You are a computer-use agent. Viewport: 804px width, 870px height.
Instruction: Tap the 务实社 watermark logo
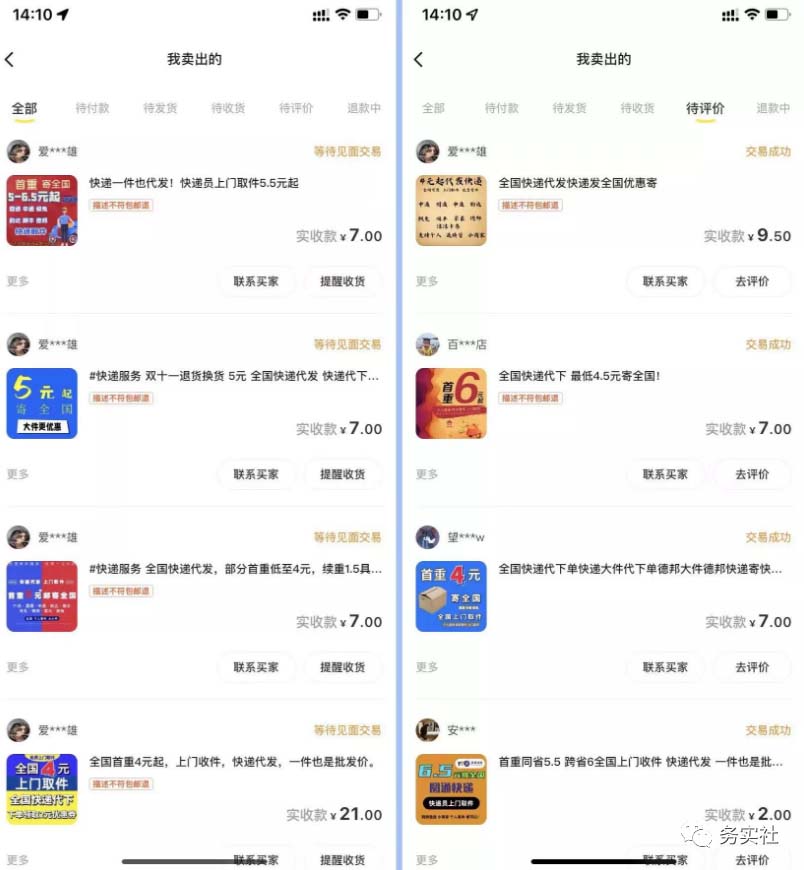(x=734, y=835)
